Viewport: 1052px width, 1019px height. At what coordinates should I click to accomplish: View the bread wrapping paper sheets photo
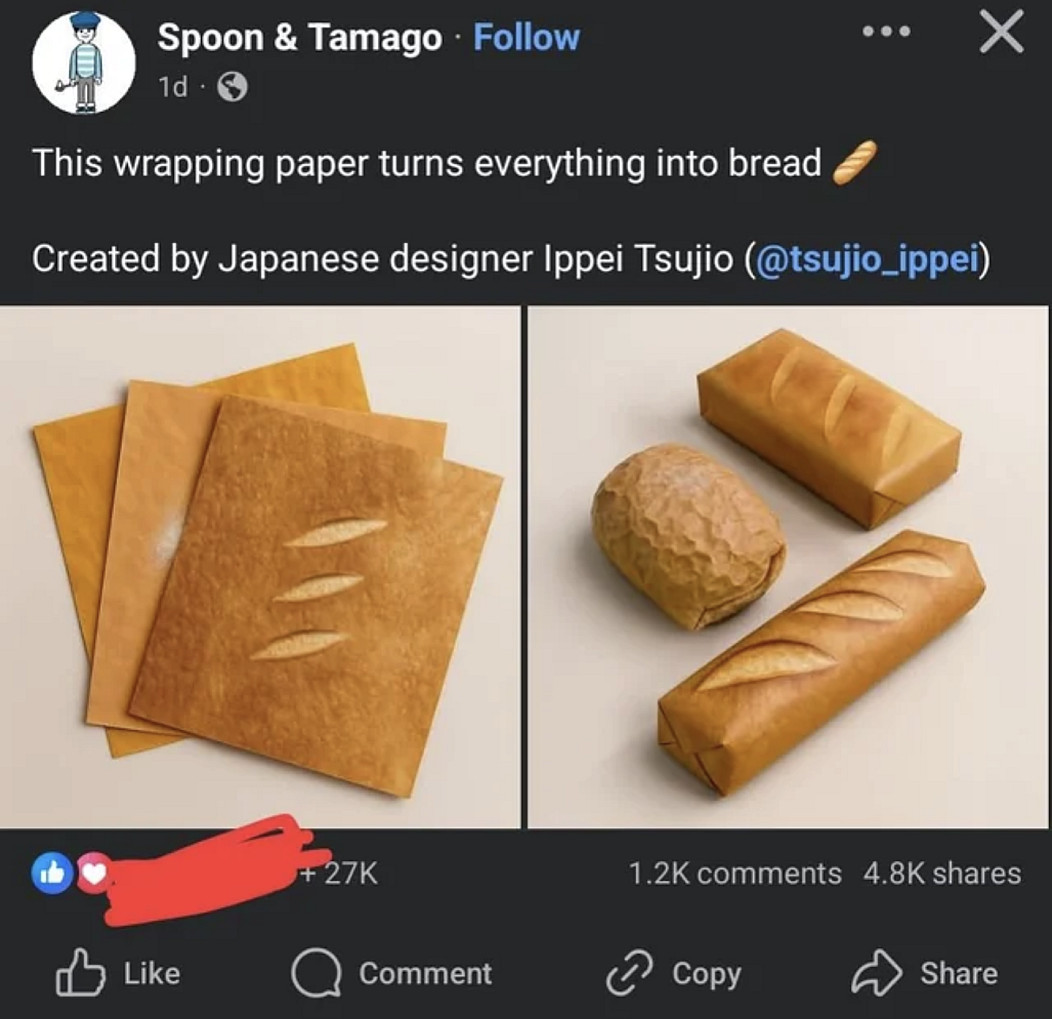[x=260, y=567]
